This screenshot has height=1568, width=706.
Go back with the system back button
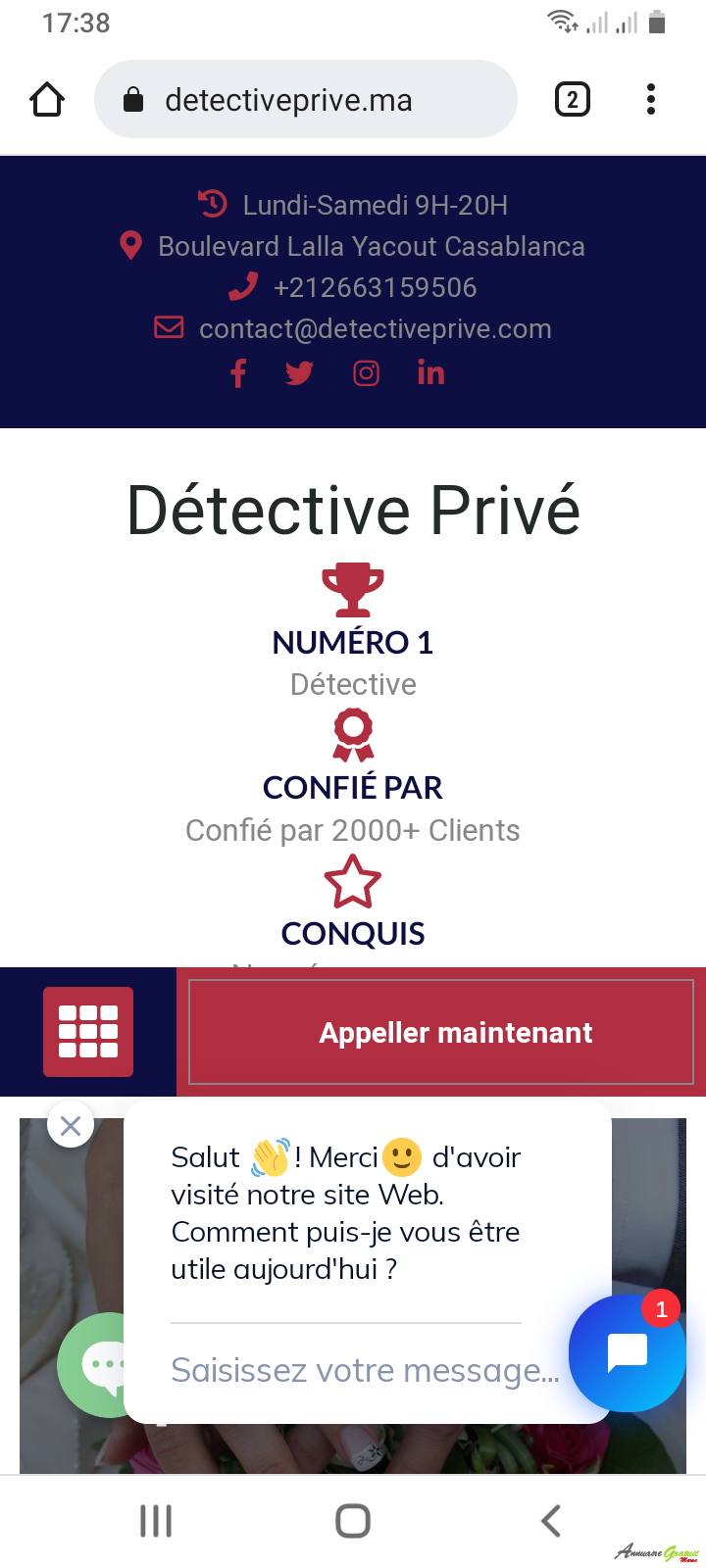coord(550,1521)
